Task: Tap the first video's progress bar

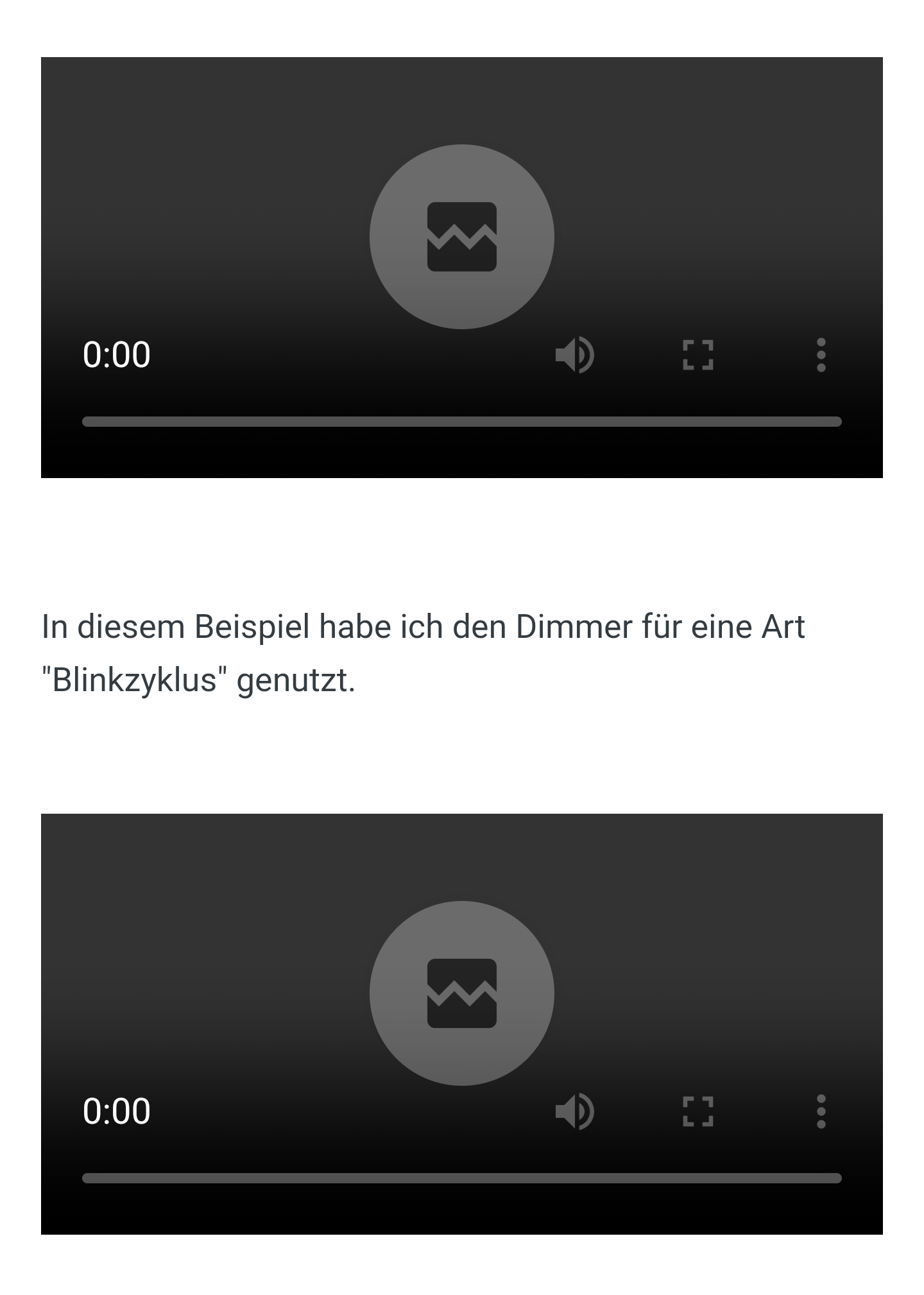Action: click(x=462, y=422)
